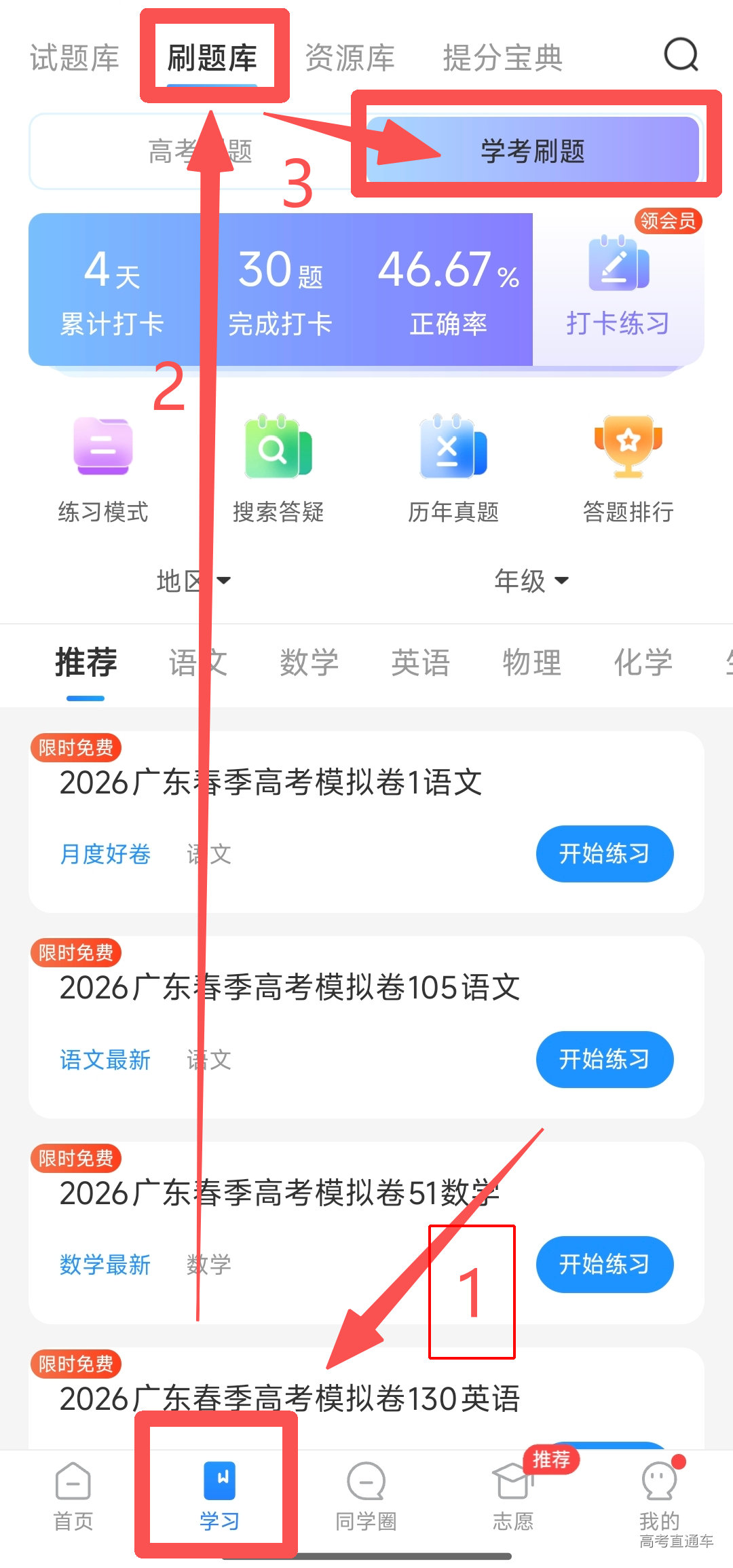The image size is (733, 1568).
Task: Start practicing 模拟卷1语文 paper
Action: point(605,854)
